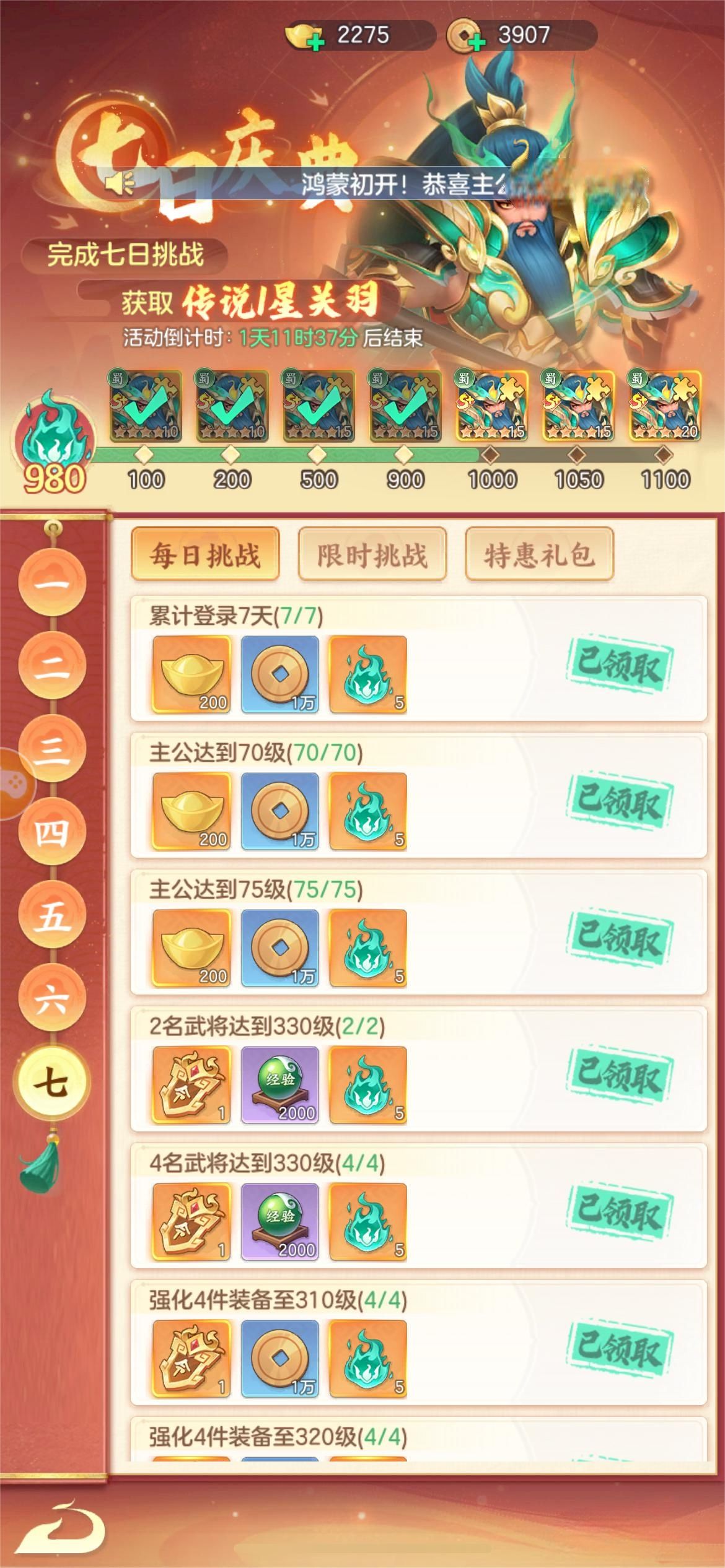Screen dimensions: 725x1568
Task: Open the 1050-point Guan Yu reward
Action: (x=578, y=406)
